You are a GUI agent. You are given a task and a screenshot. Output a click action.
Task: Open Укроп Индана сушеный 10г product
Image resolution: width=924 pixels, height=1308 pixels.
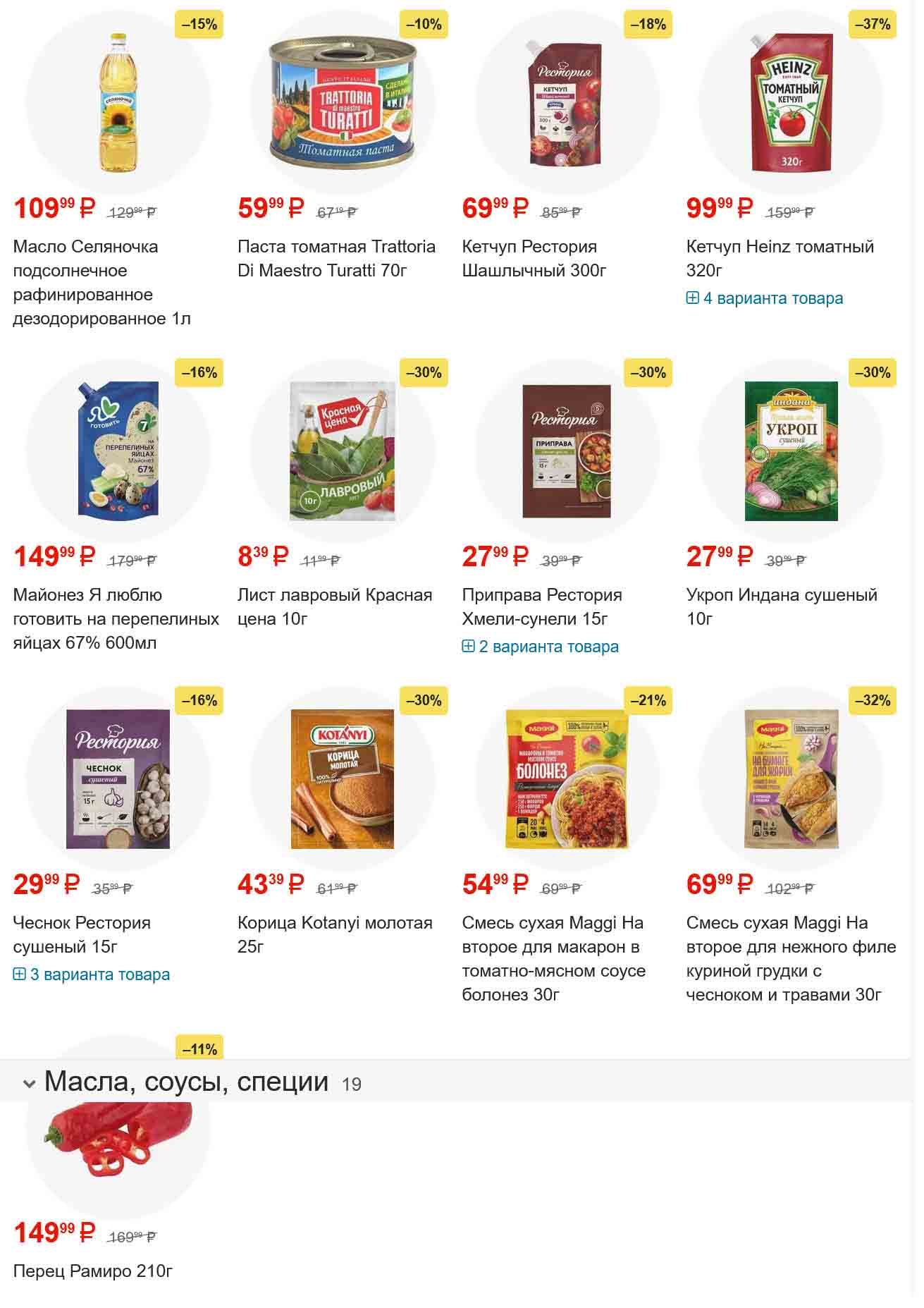pyautogui.click(x=781, y=606)
